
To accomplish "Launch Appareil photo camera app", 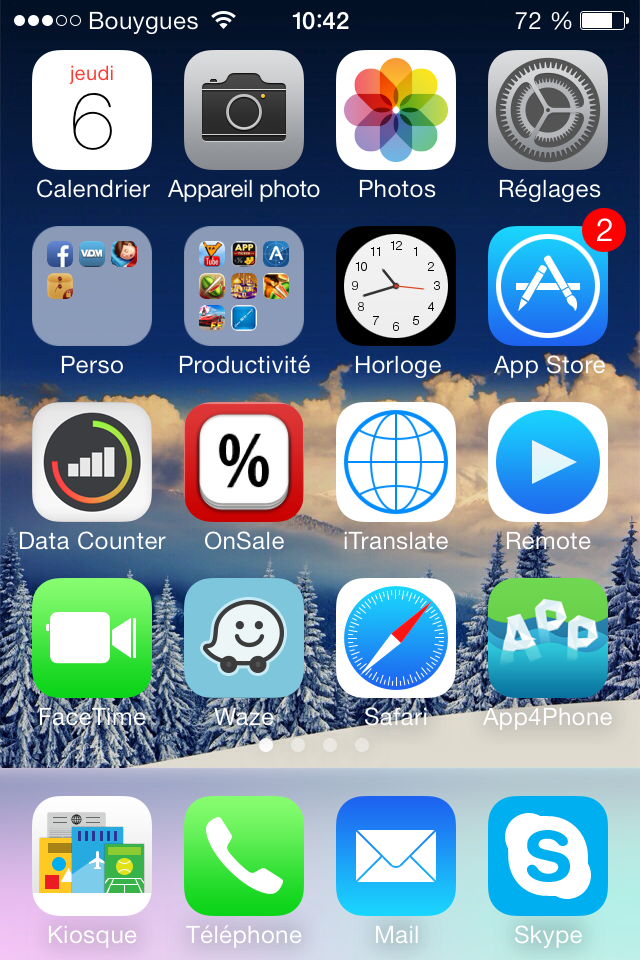I will (244, 110).
